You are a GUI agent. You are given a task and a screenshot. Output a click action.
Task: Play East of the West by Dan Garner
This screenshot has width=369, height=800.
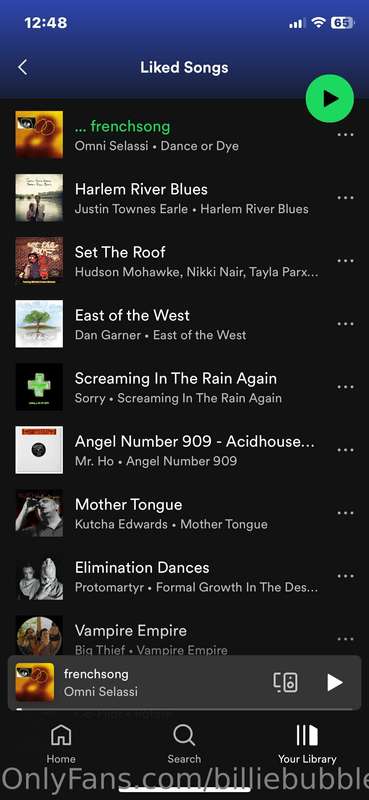[x=174, y=324]
